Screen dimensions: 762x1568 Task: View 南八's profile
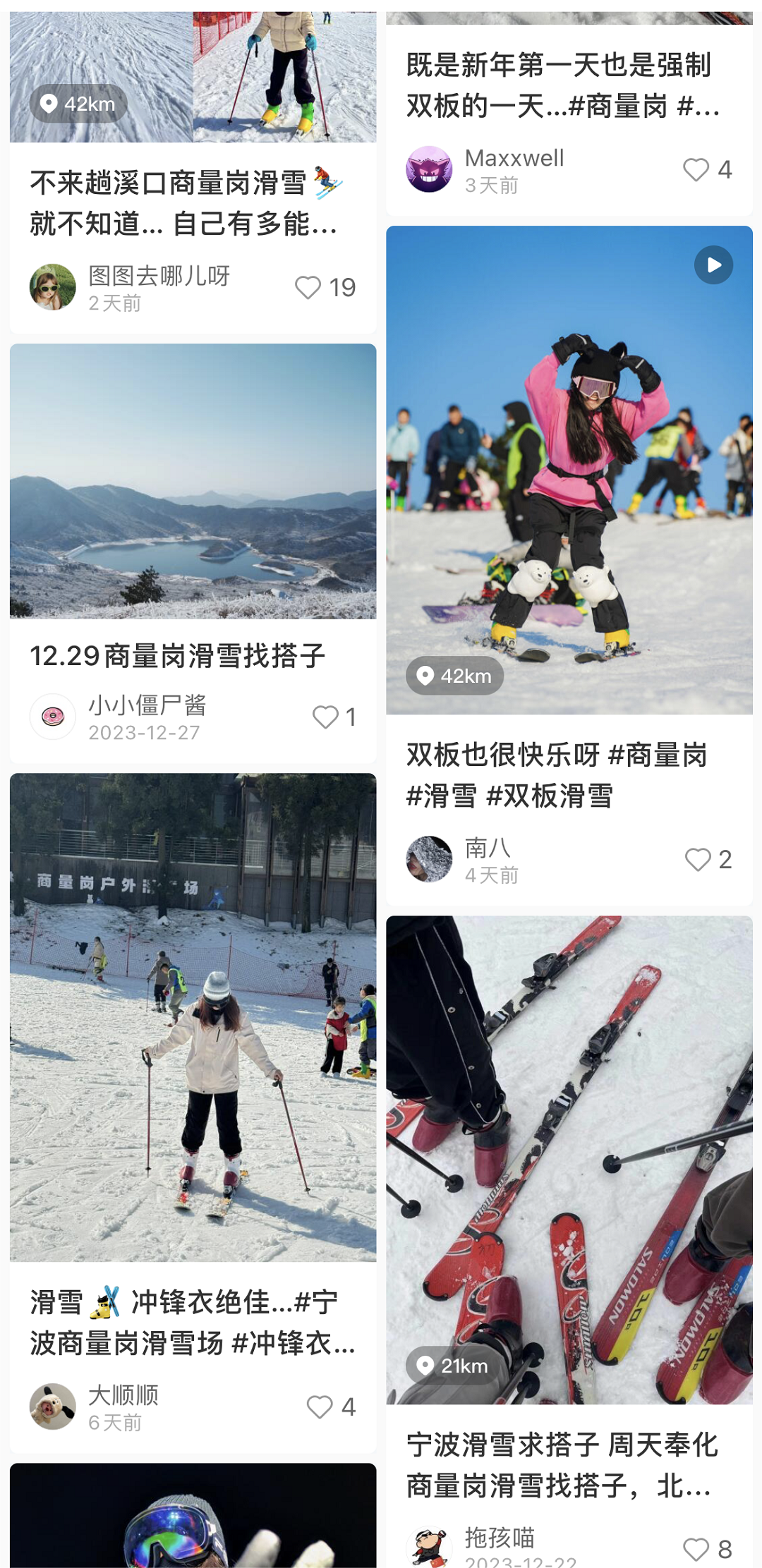[x=429, y=859]
